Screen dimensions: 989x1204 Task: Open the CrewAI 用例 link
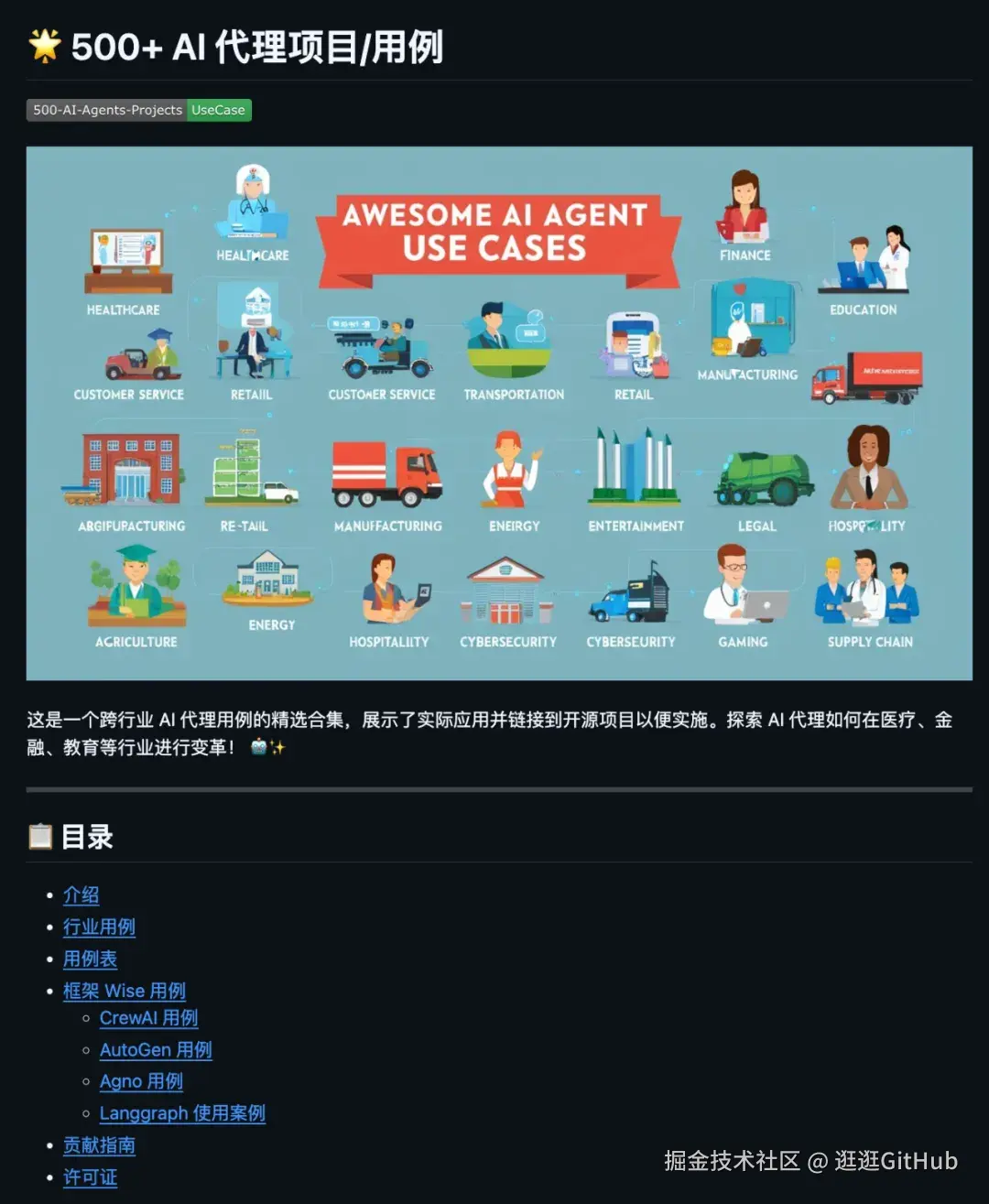(148, 1018)
